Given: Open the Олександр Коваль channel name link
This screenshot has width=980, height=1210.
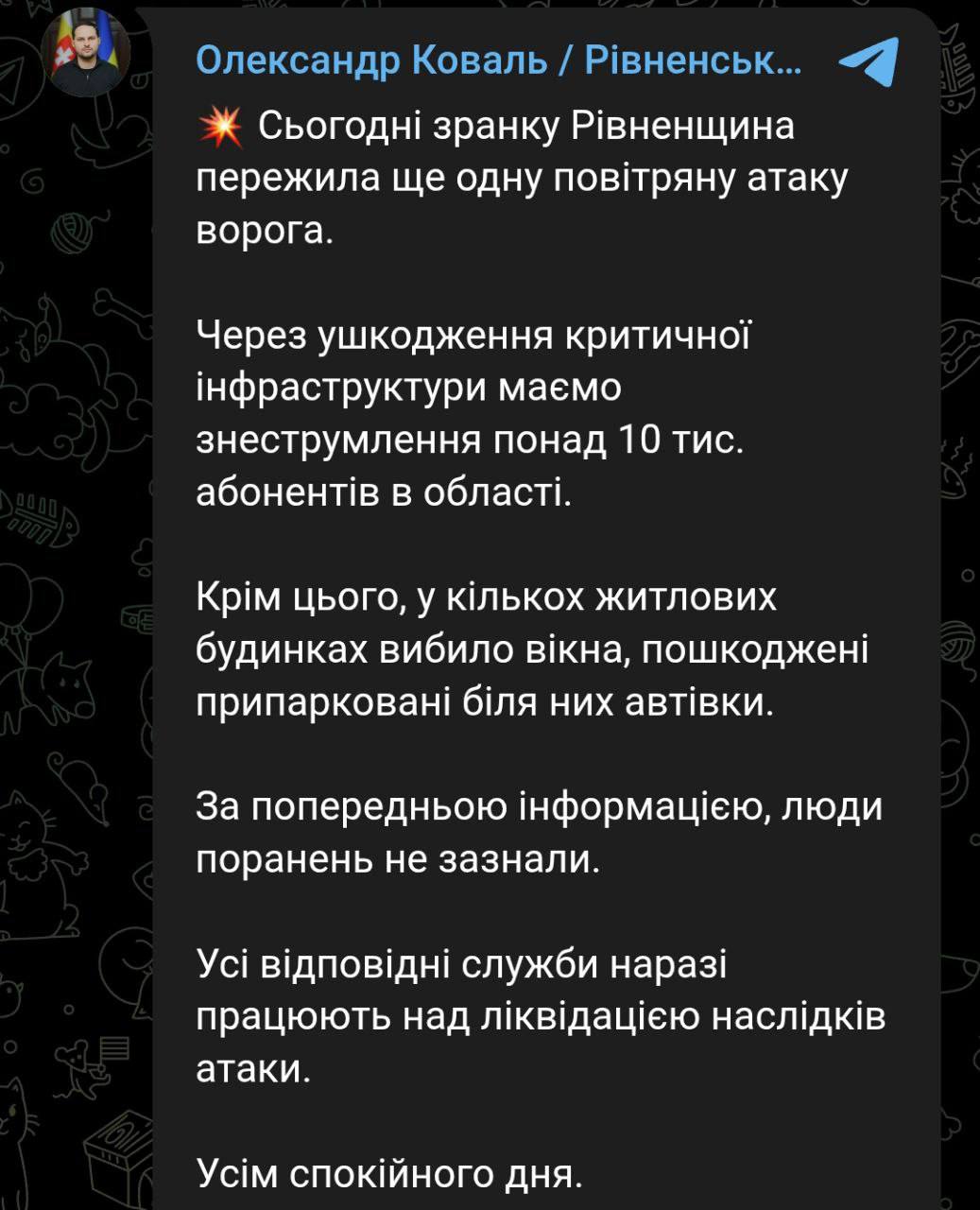Looking at the screenshot, I should coord(498,61).
